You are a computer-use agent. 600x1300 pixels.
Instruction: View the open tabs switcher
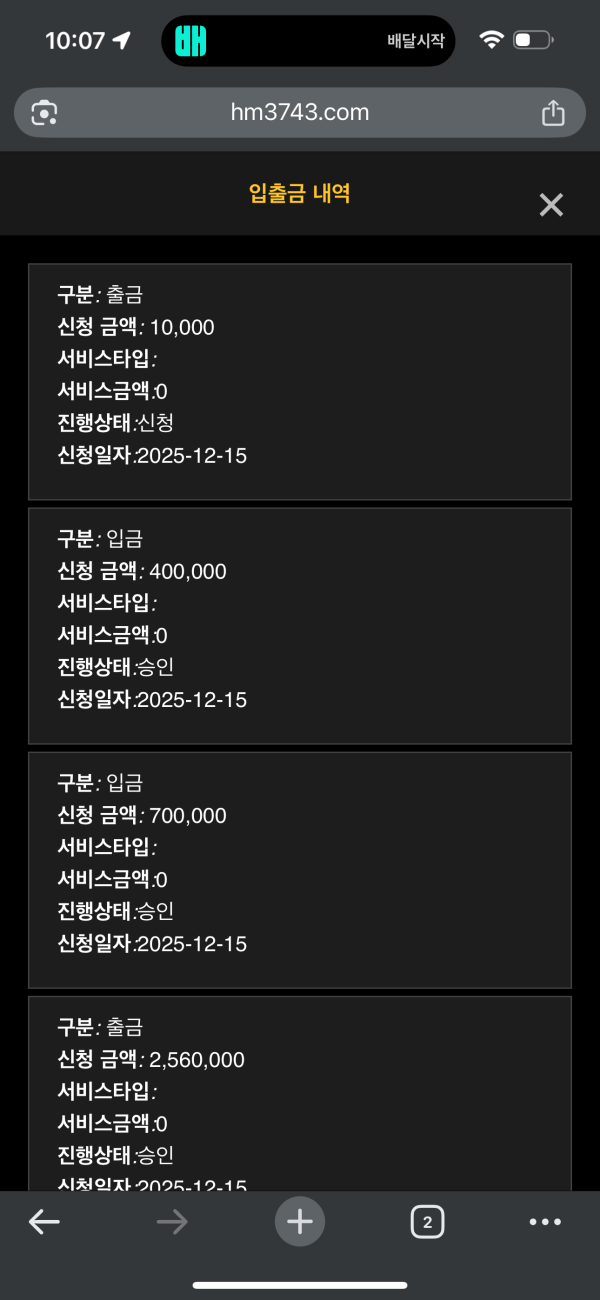click(427, 1221)
